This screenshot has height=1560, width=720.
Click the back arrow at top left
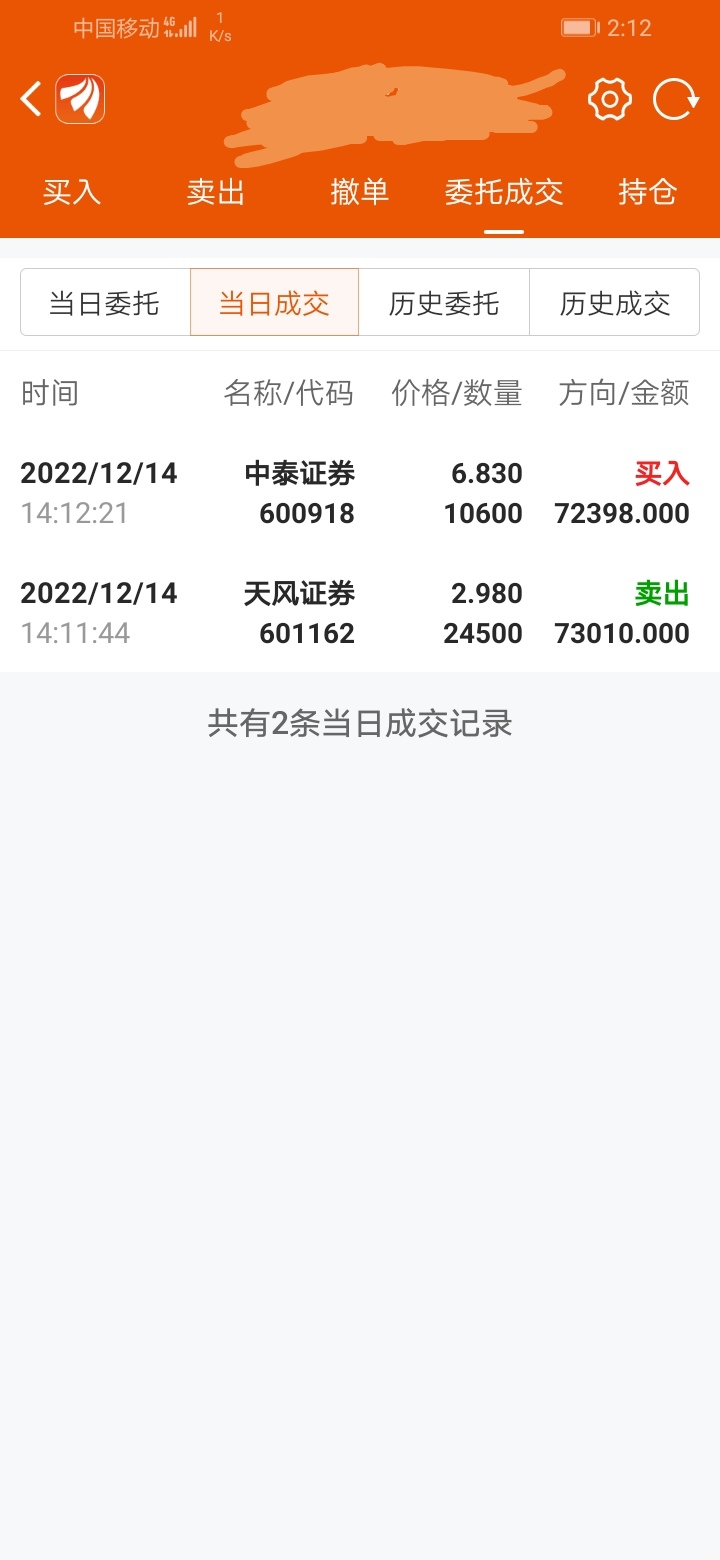[x=28, y=99]
